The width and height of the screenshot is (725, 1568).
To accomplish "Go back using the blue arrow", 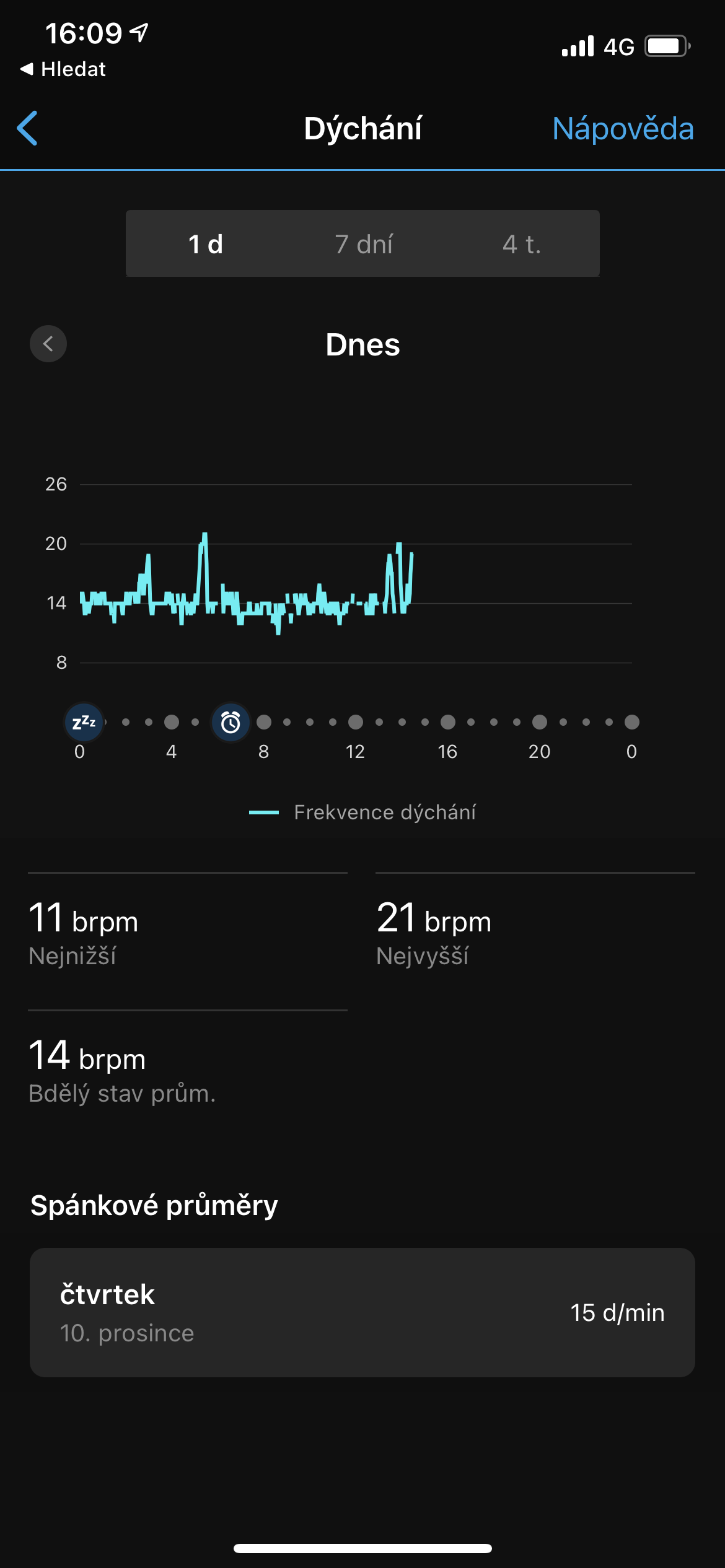I will tap(28, 128).
